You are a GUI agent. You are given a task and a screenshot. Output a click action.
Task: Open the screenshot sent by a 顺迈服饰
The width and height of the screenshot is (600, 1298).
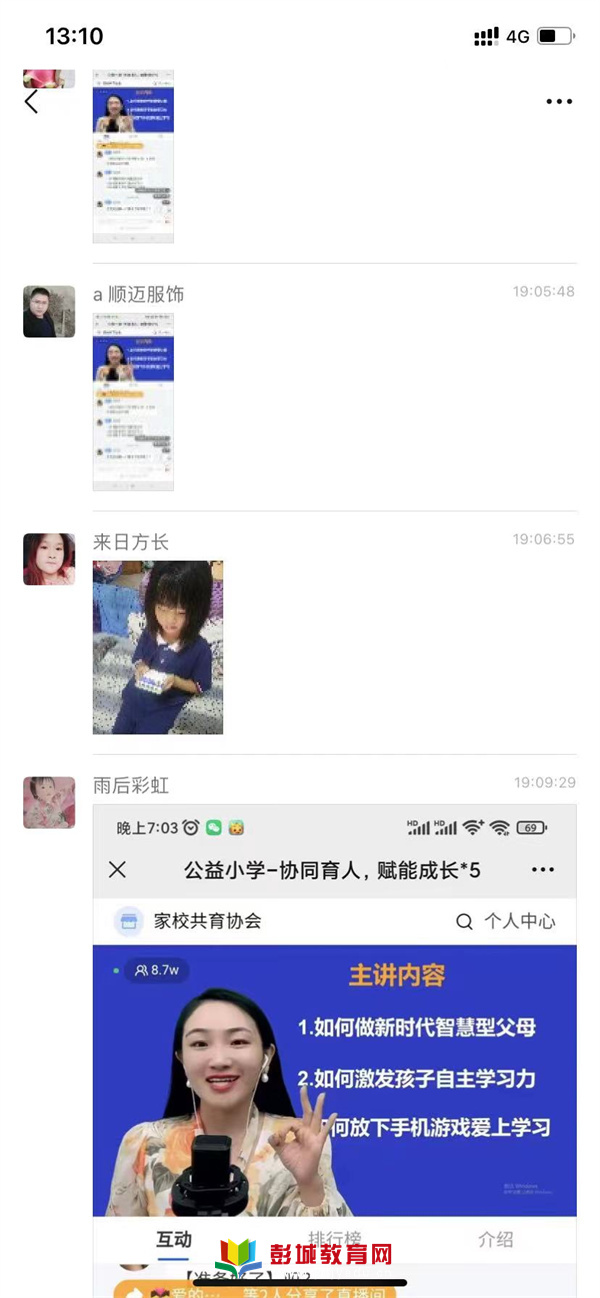(x=133, y=401)
